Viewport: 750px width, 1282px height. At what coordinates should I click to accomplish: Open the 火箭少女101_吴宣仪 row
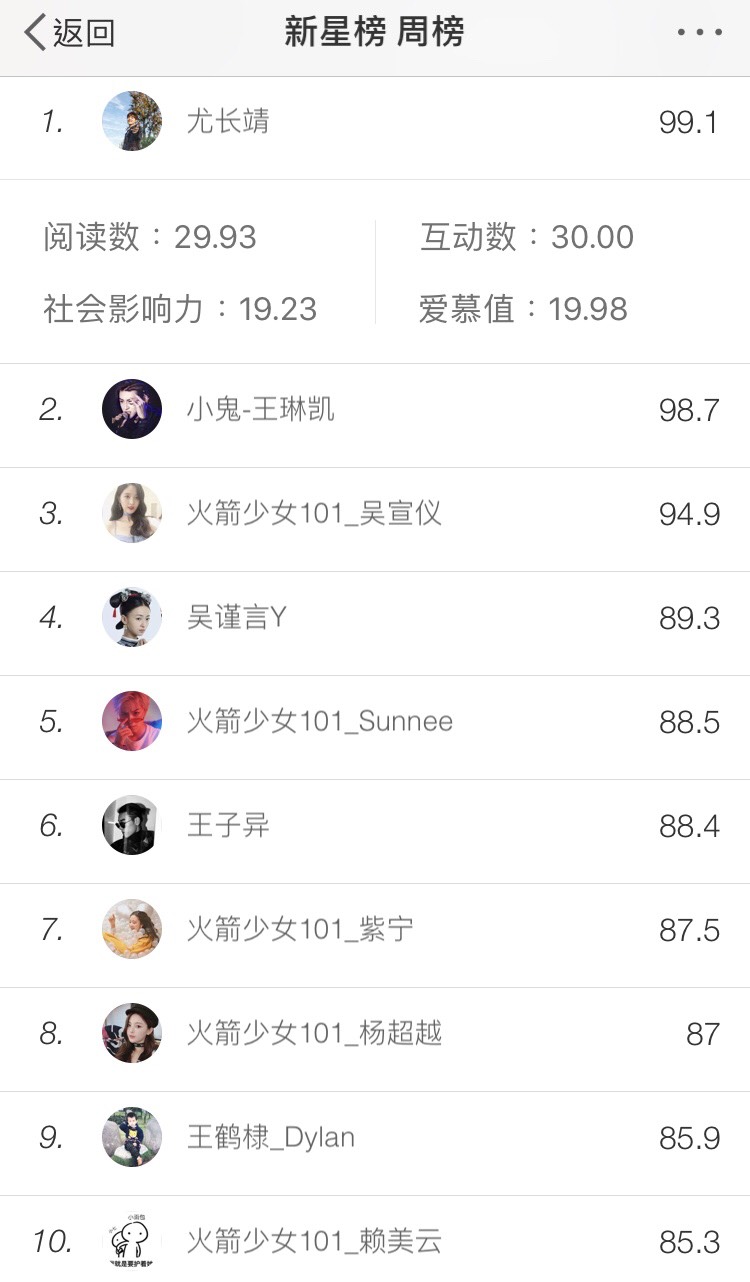(x=375, y=514)
